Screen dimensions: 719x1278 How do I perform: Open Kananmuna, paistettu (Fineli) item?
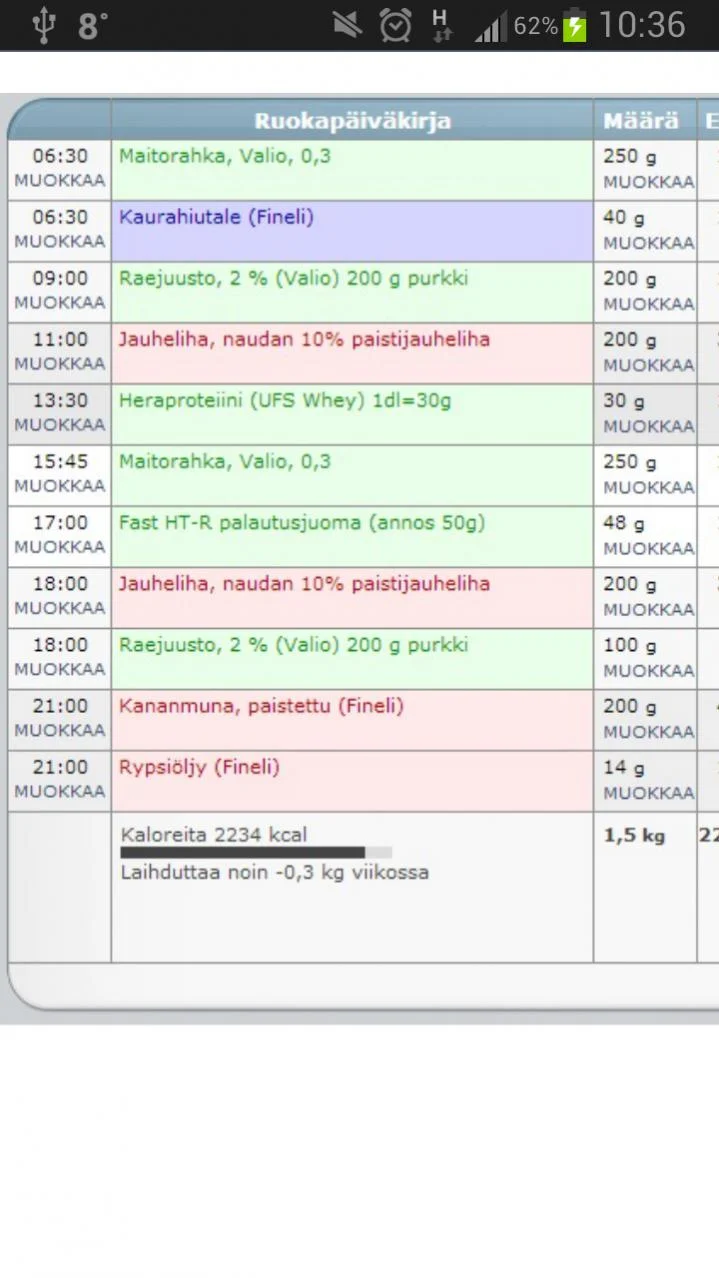click(x=261, y=706)
